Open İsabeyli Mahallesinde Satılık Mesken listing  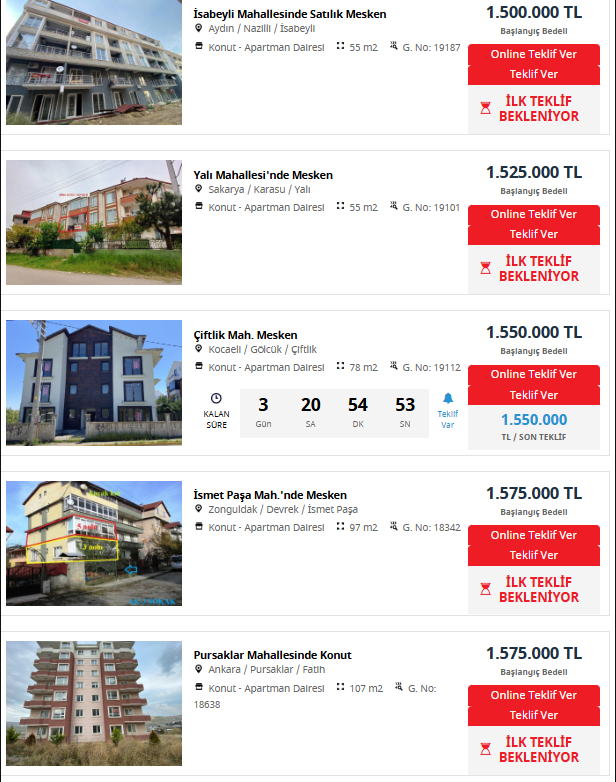(x=289, y=14)
